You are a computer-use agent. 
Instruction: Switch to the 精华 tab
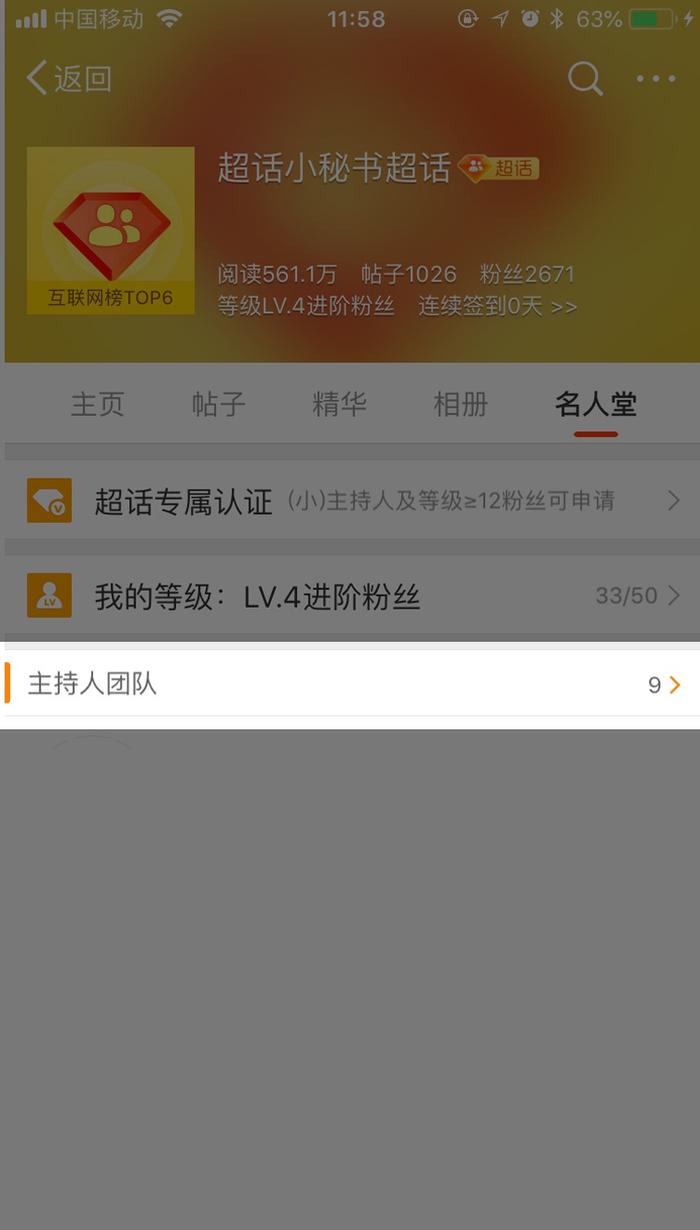(x=339, y=404)
